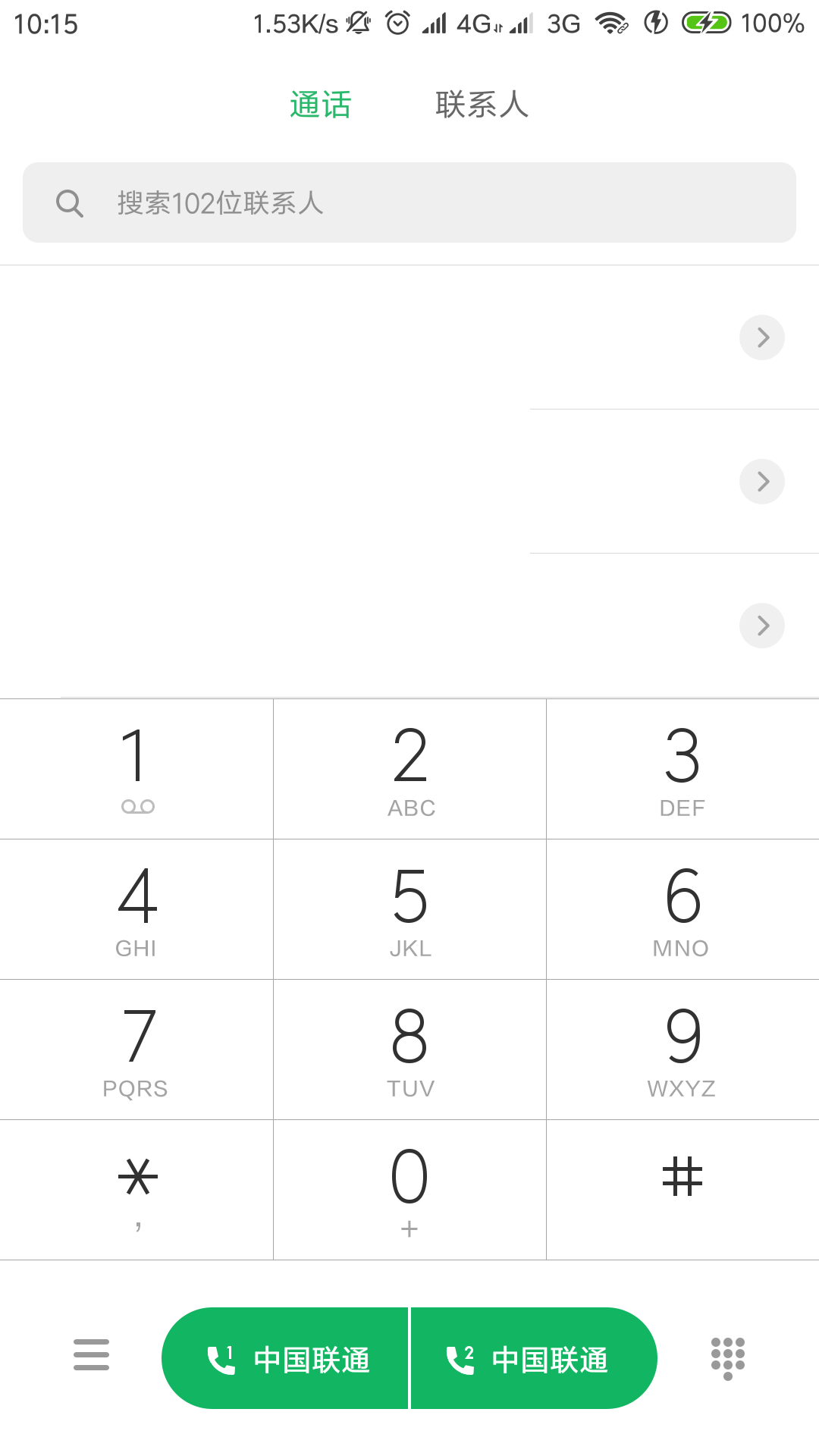
Task: Open the third call record details arrow
Action: pyautogui.click(x=761, y=625)
